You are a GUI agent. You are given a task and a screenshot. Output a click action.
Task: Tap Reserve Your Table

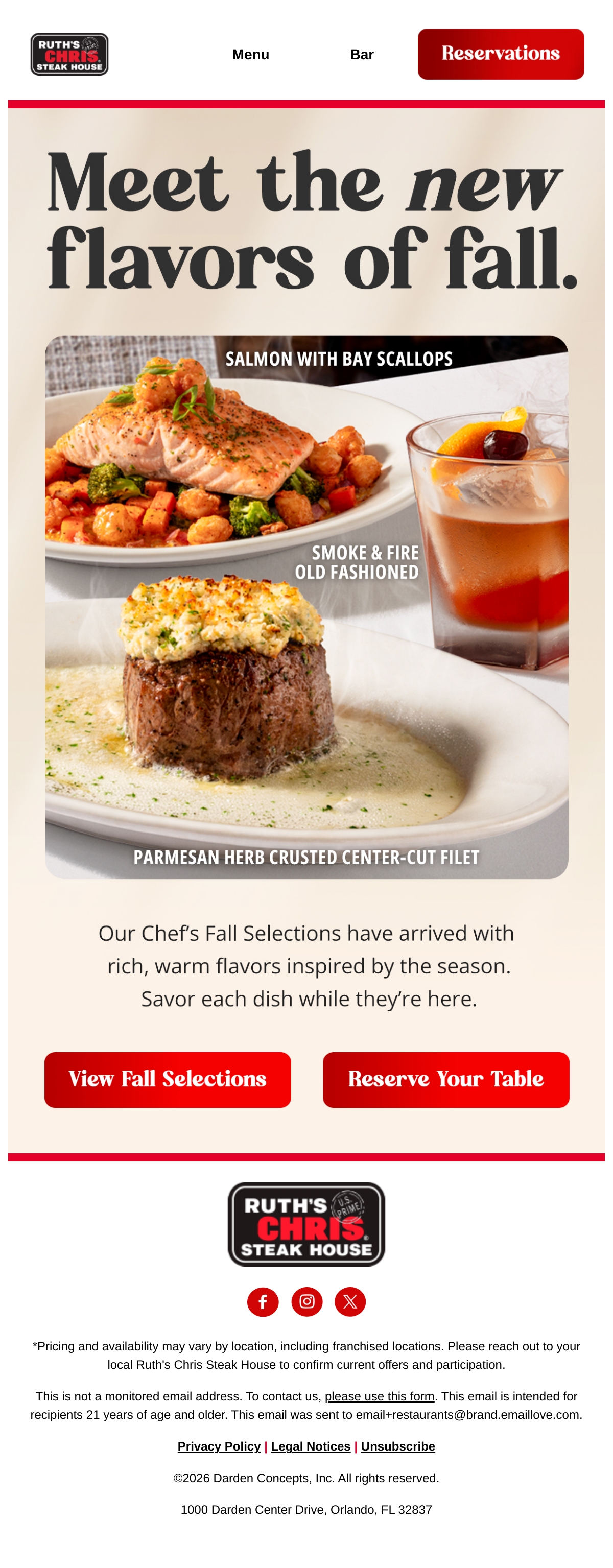click(x=445, y=1079)
